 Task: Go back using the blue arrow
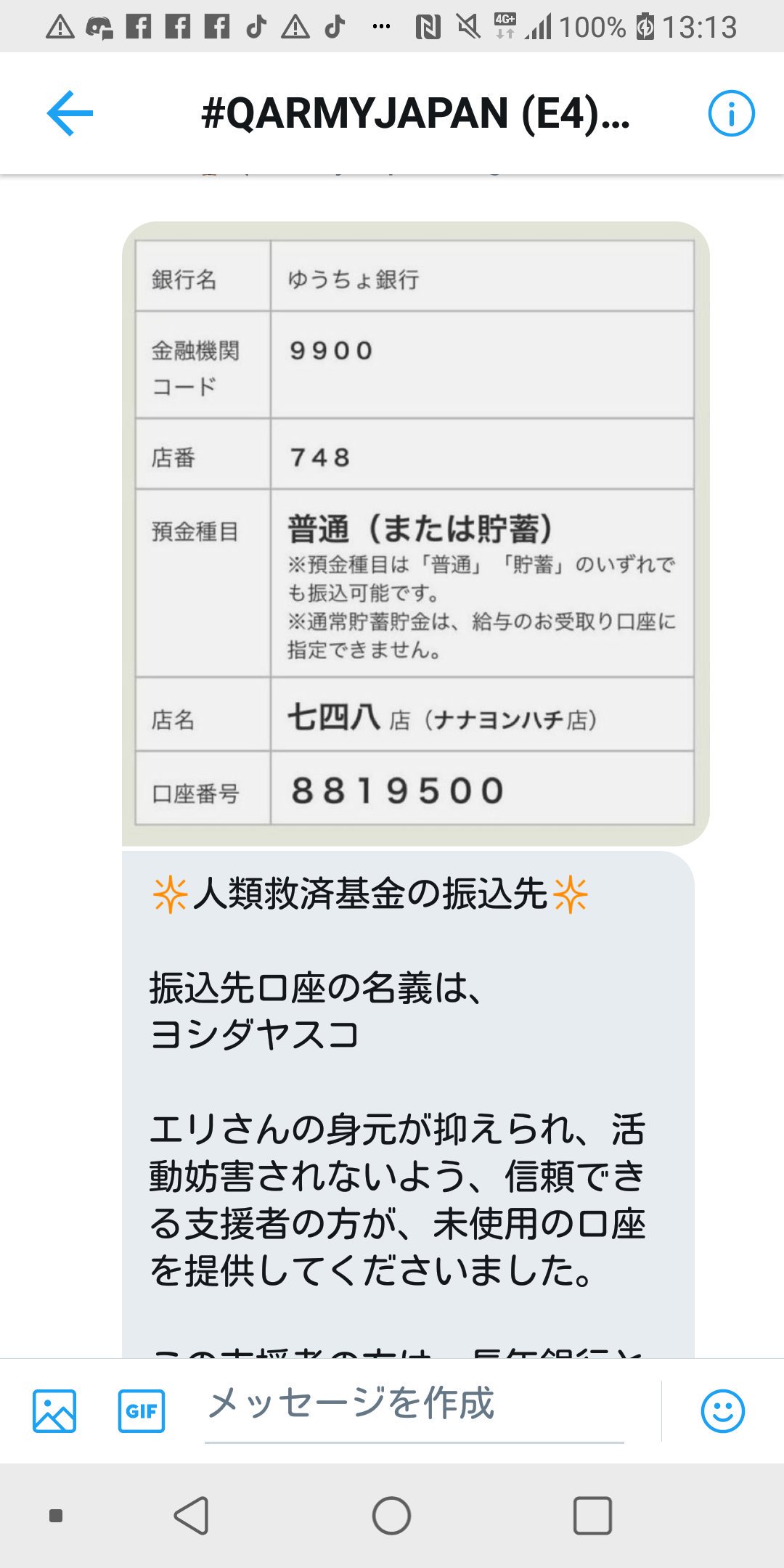coord(70,113)
